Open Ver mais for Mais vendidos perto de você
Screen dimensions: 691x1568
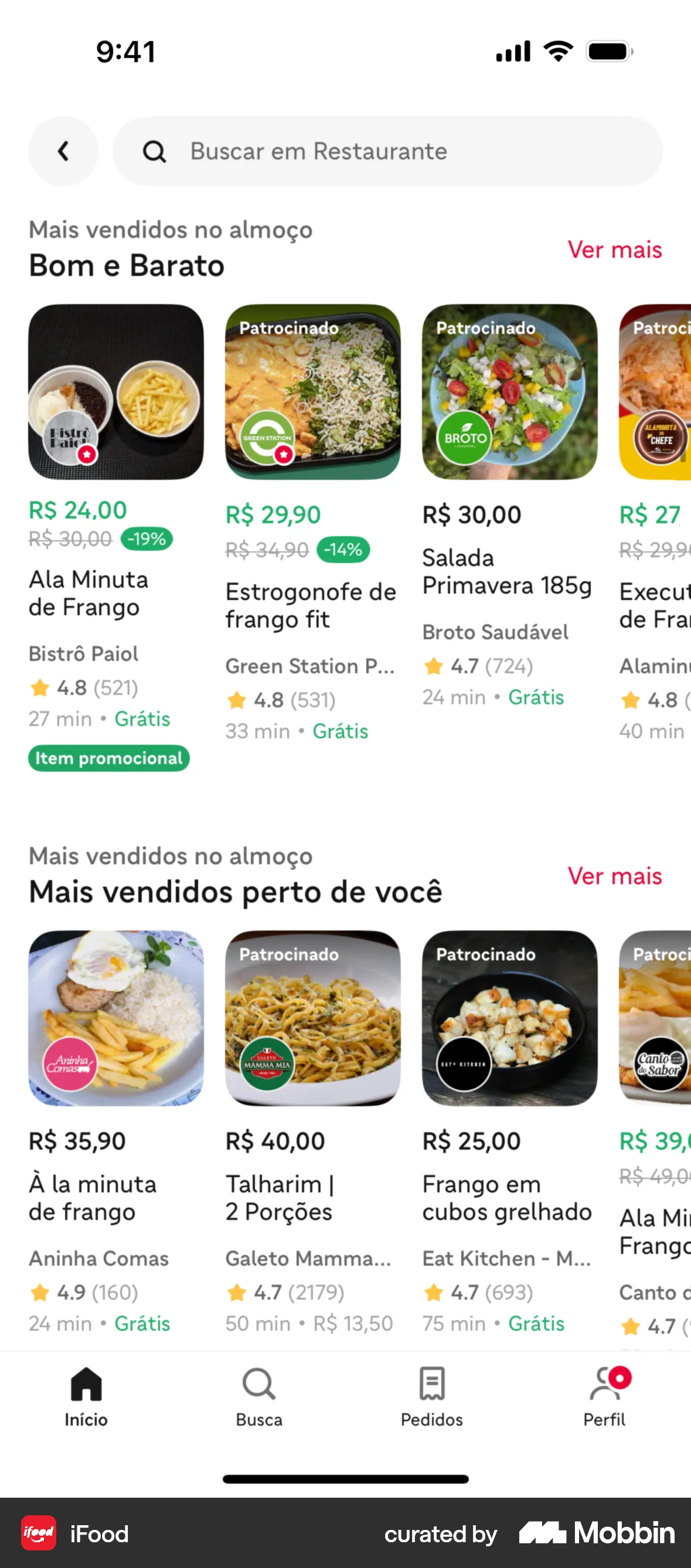click(614, 876)
